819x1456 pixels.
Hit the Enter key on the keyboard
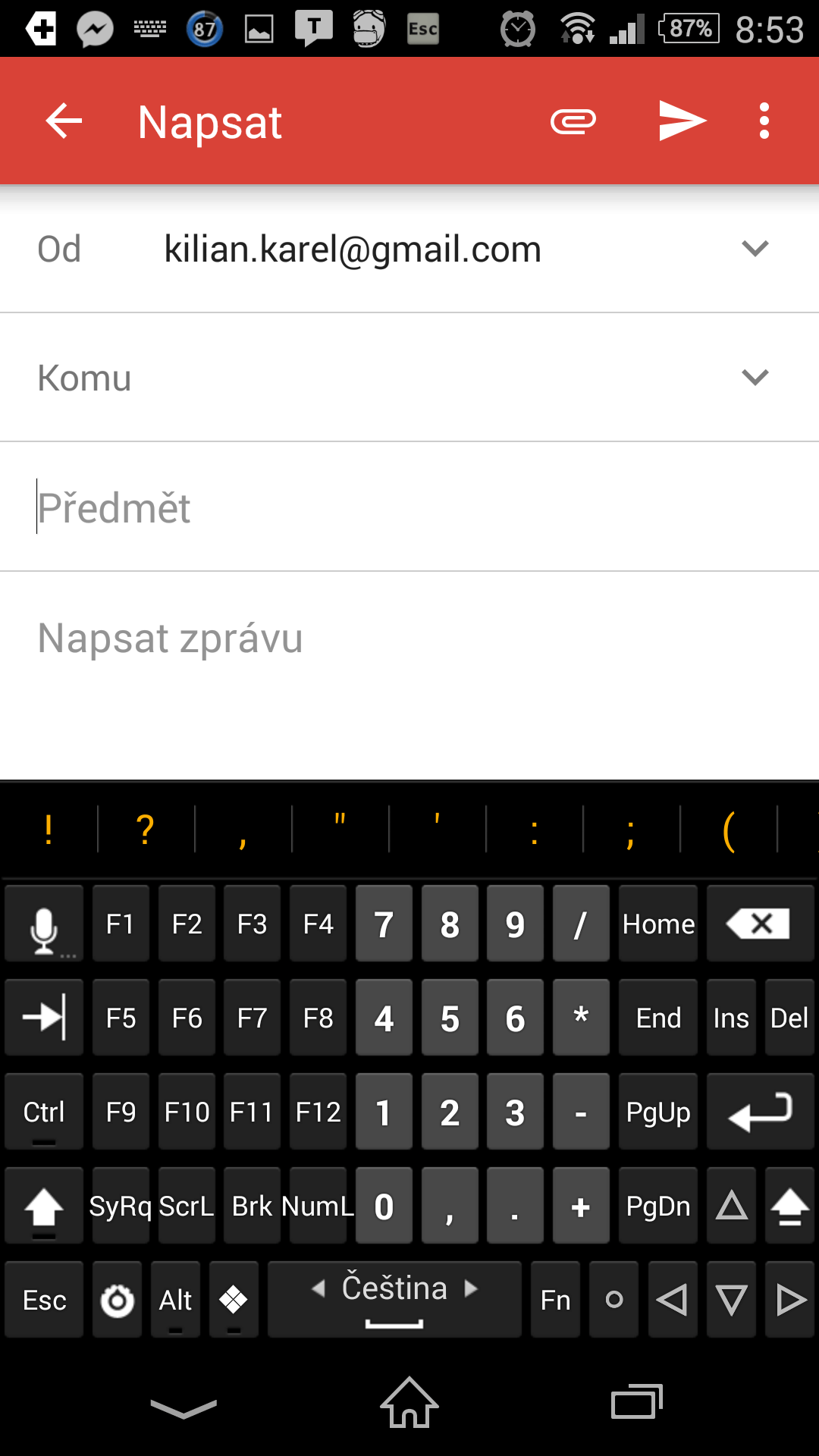pyautogui.click(x=760, y=1112)
